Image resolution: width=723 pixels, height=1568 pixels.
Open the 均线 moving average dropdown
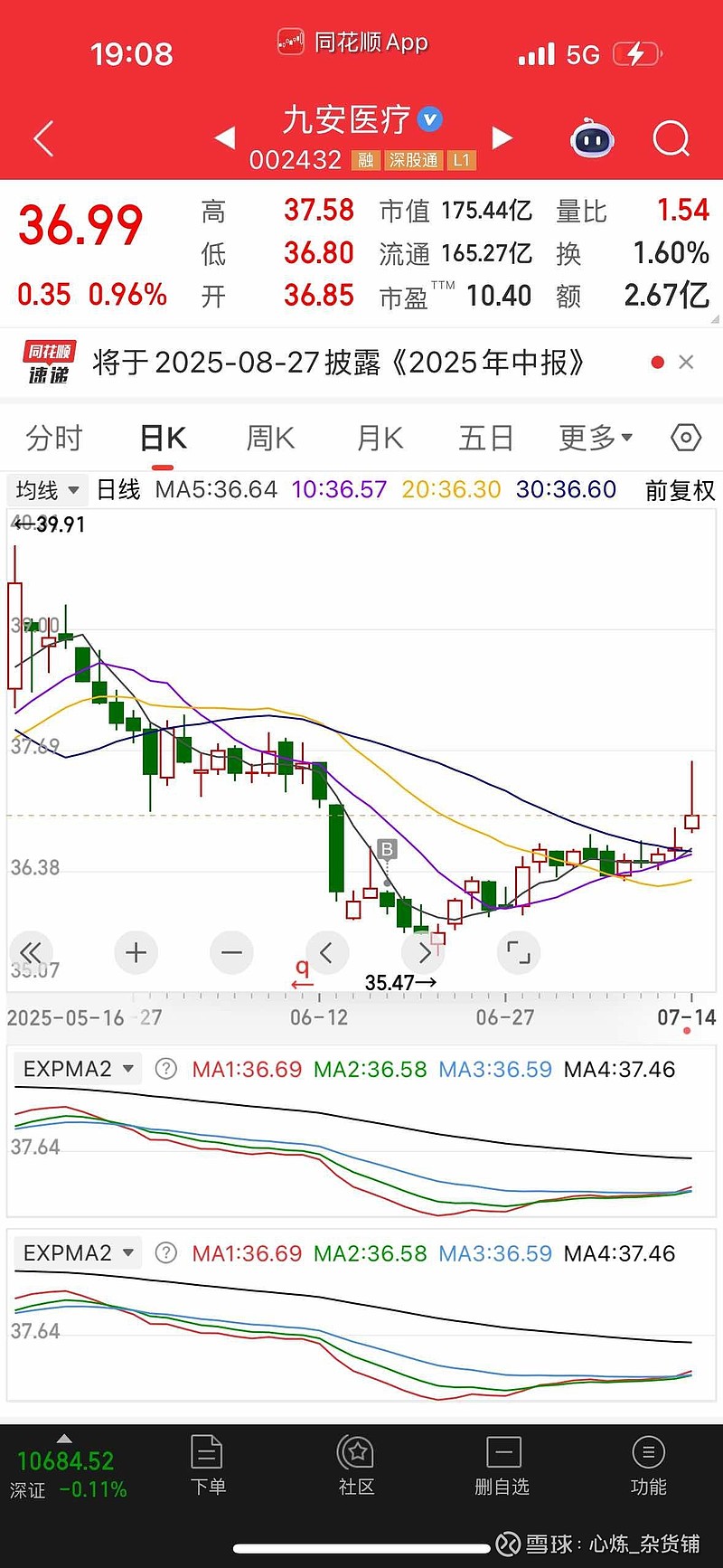click(45, 490)
